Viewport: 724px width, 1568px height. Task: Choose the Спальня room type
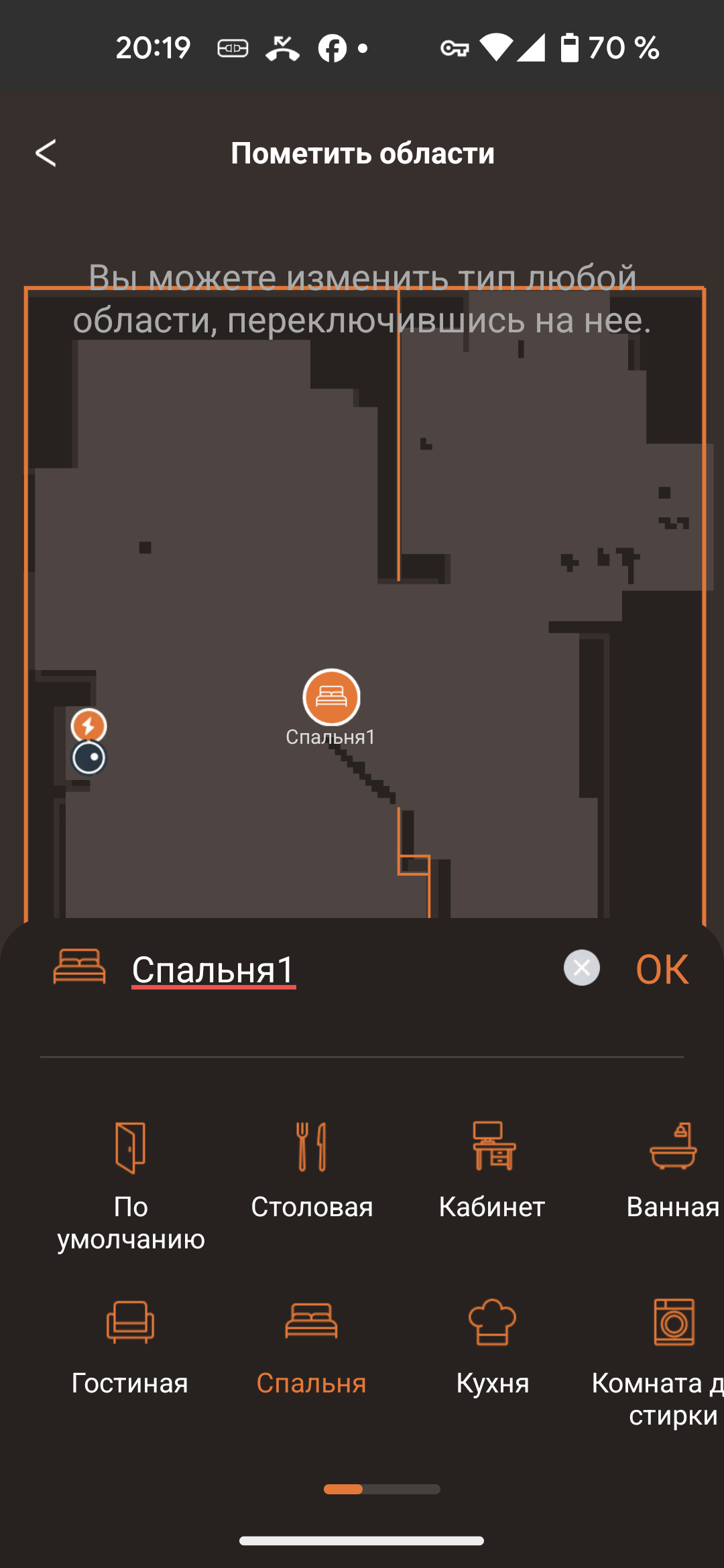click(x=312, y=1347)
